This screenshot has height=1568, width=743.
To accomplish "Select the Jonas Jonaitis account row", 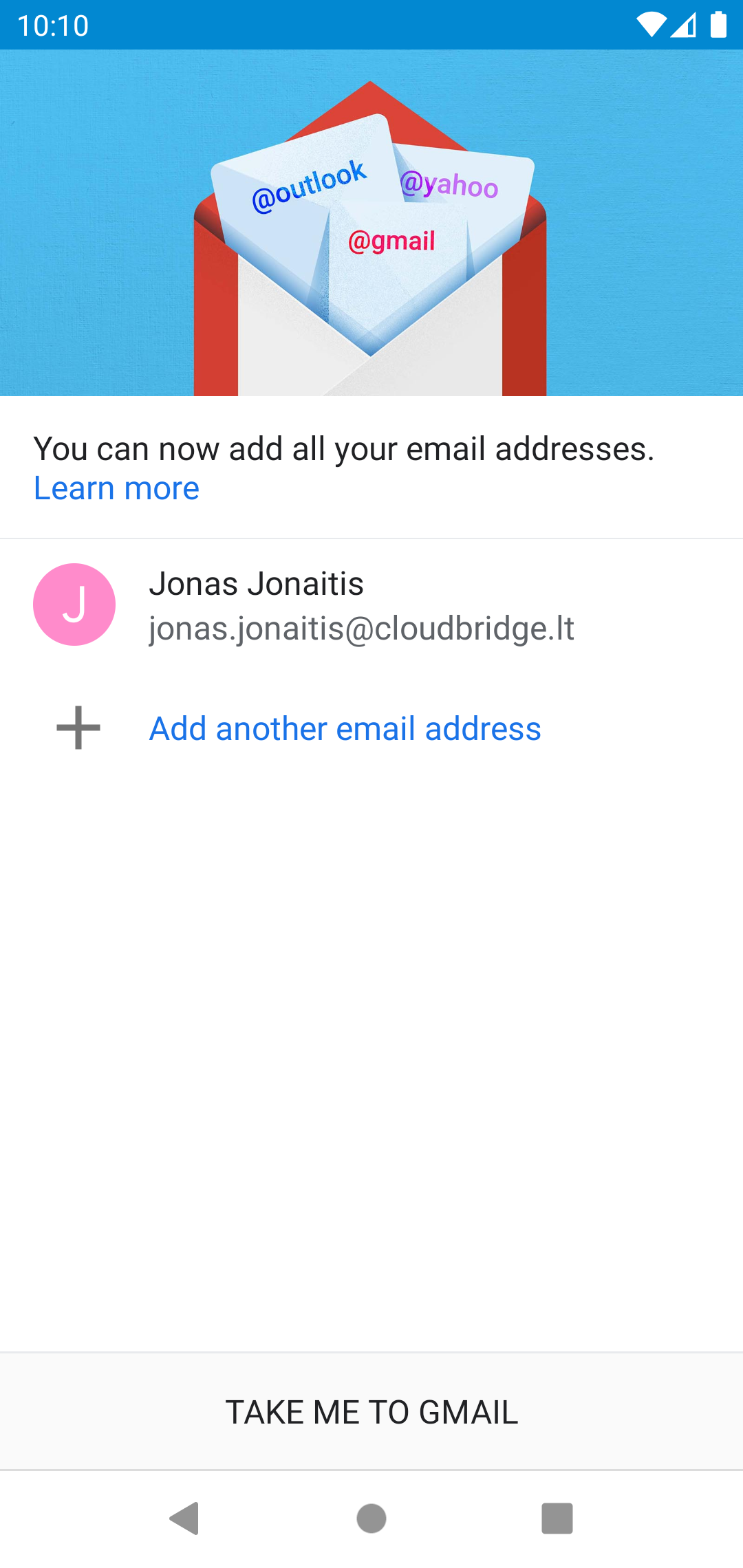I will click(371, 605).
